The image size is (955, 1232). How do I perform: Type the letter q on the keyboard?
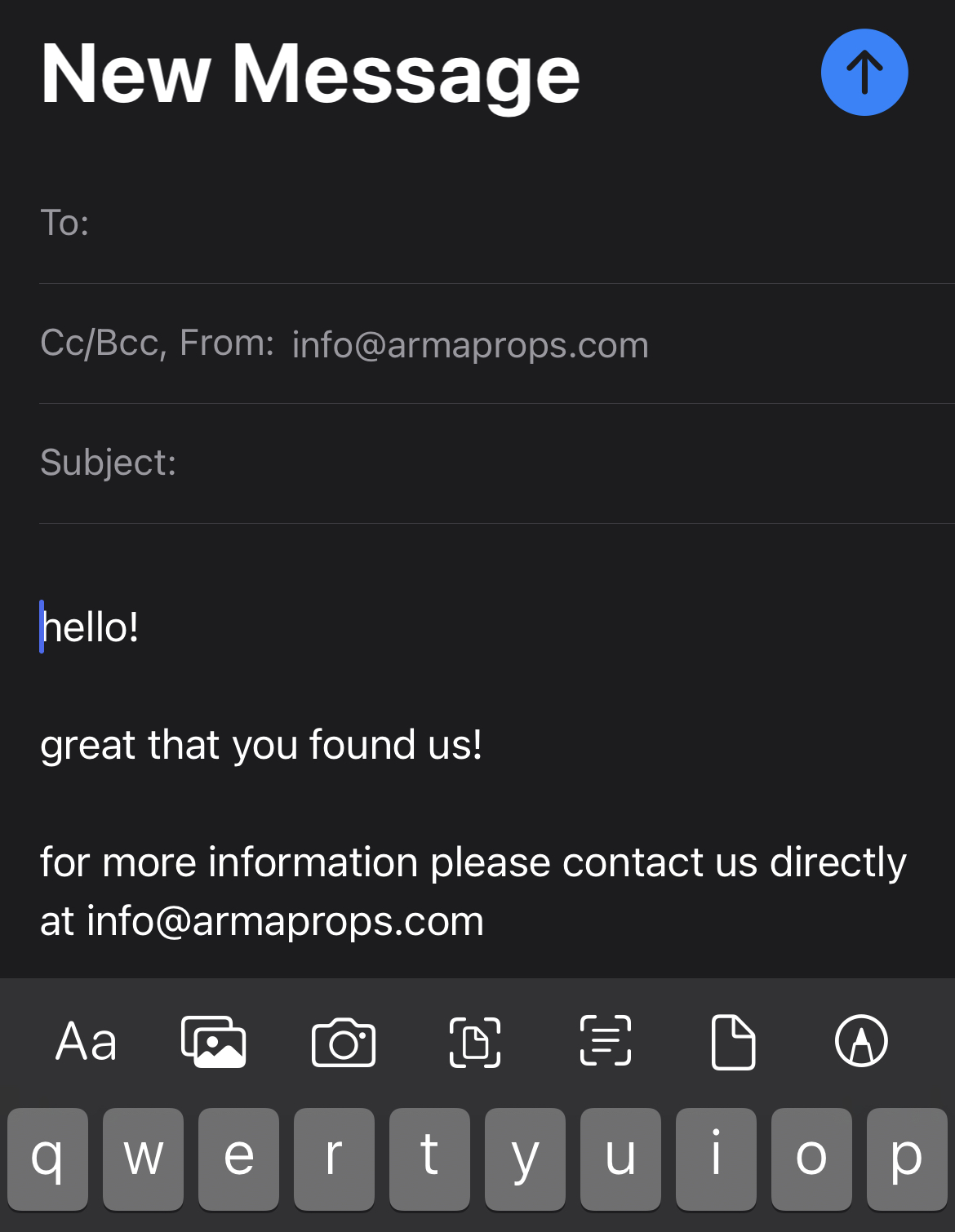pyautogui.click(x=47, y=1159)
